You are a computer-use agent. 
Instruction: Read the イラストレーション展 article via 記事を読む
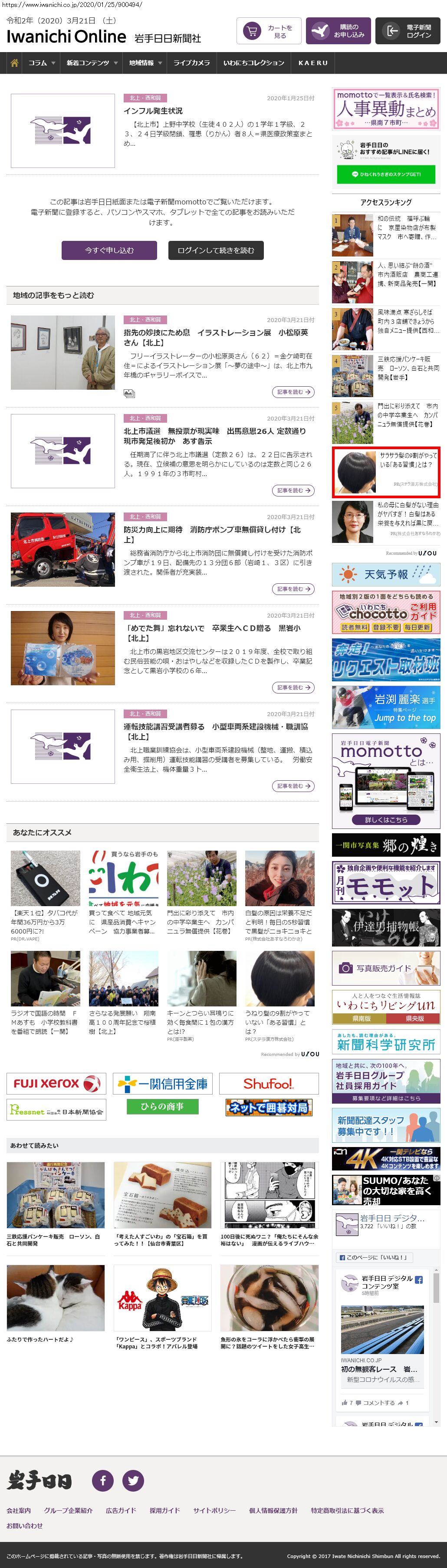tap(293, 392)
